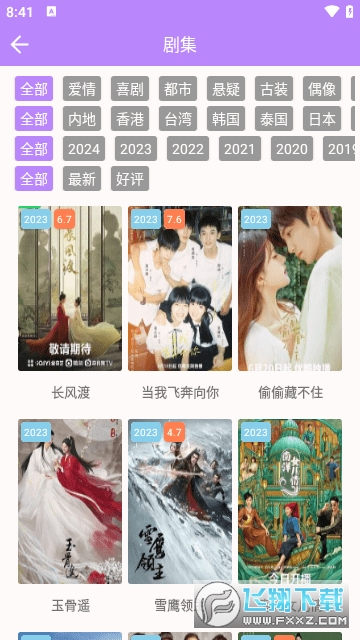Filter by 爱情 genre
Image resolution: width=360 pixels, height=640 pixels.
coord(82,89)
